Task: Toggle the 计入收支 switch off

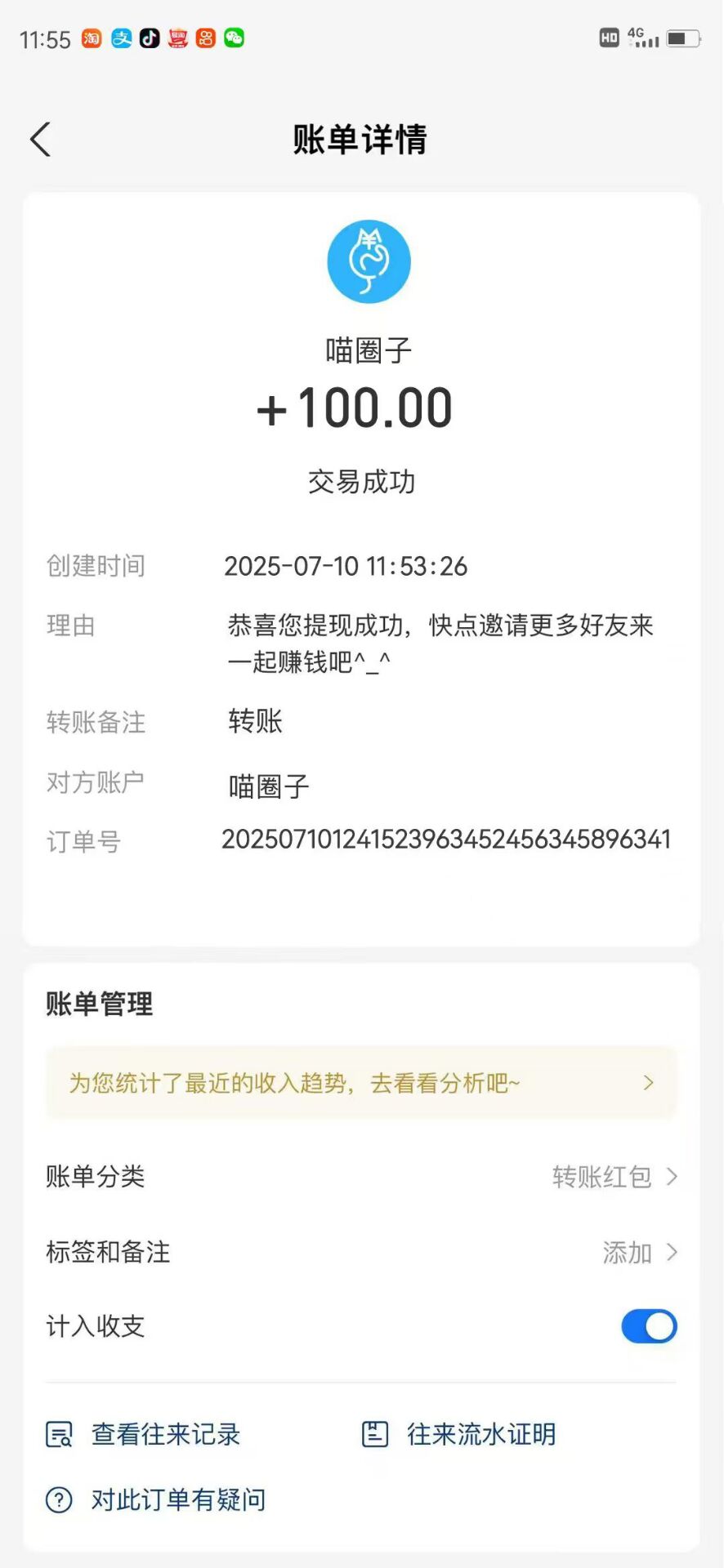Action: 649,1326
